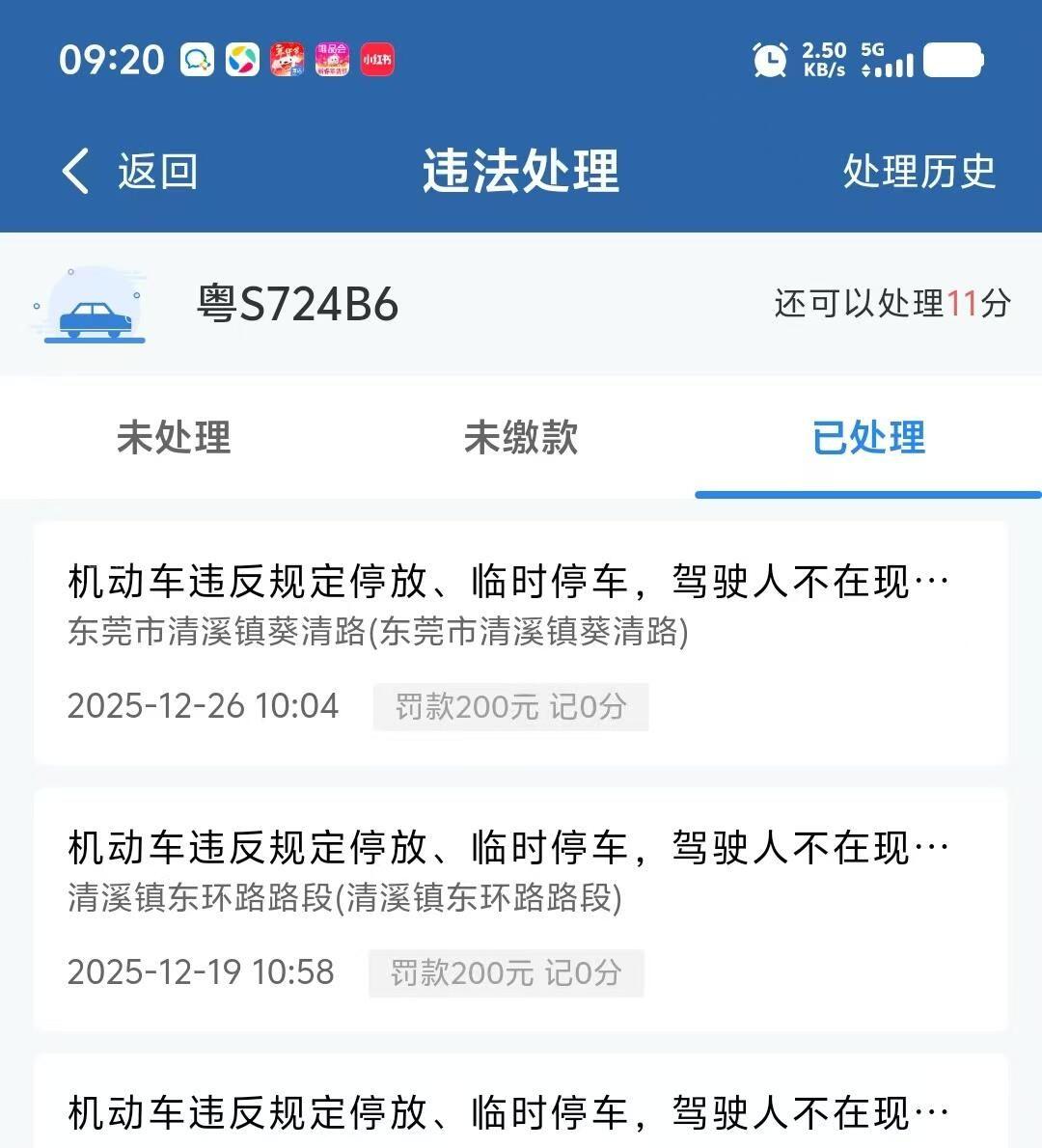Viewport: 1042px width, 1148px height.
Task: Select the 已处理 tab
Action: [x=868, y=438]
